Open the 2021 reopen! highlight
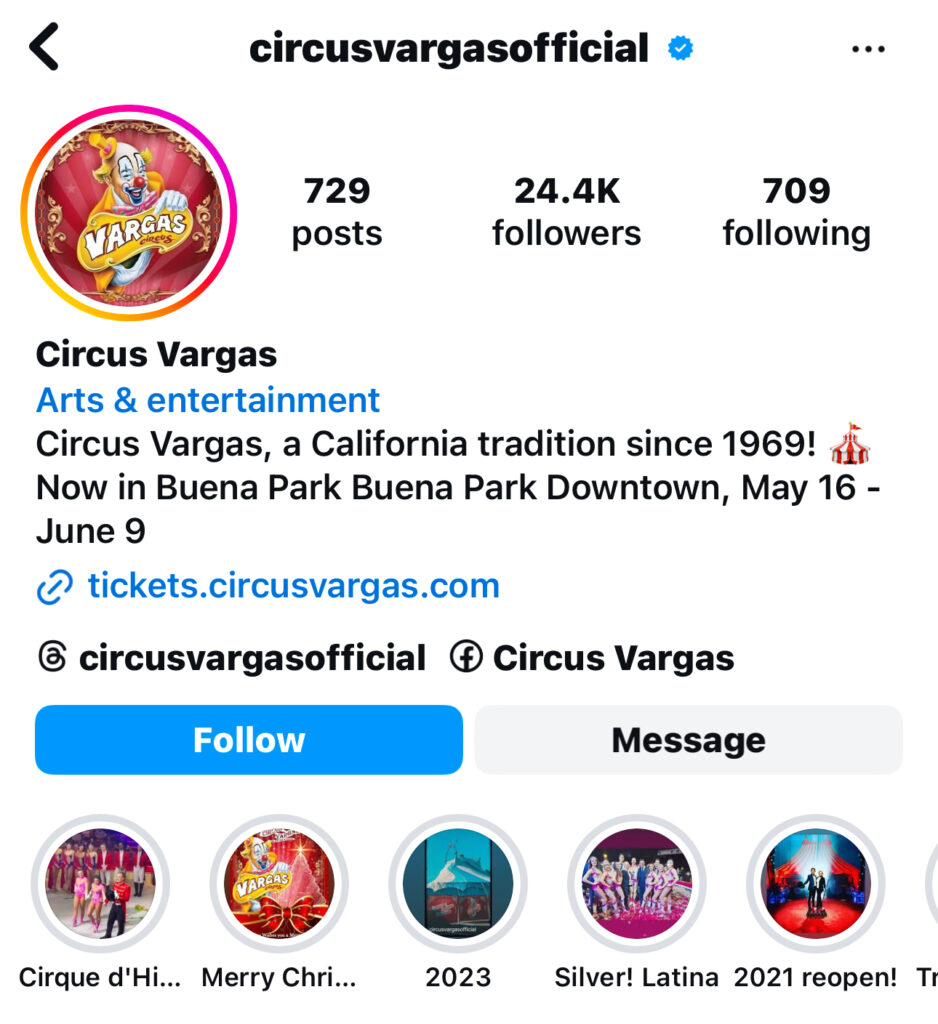 tap(815, 883)
